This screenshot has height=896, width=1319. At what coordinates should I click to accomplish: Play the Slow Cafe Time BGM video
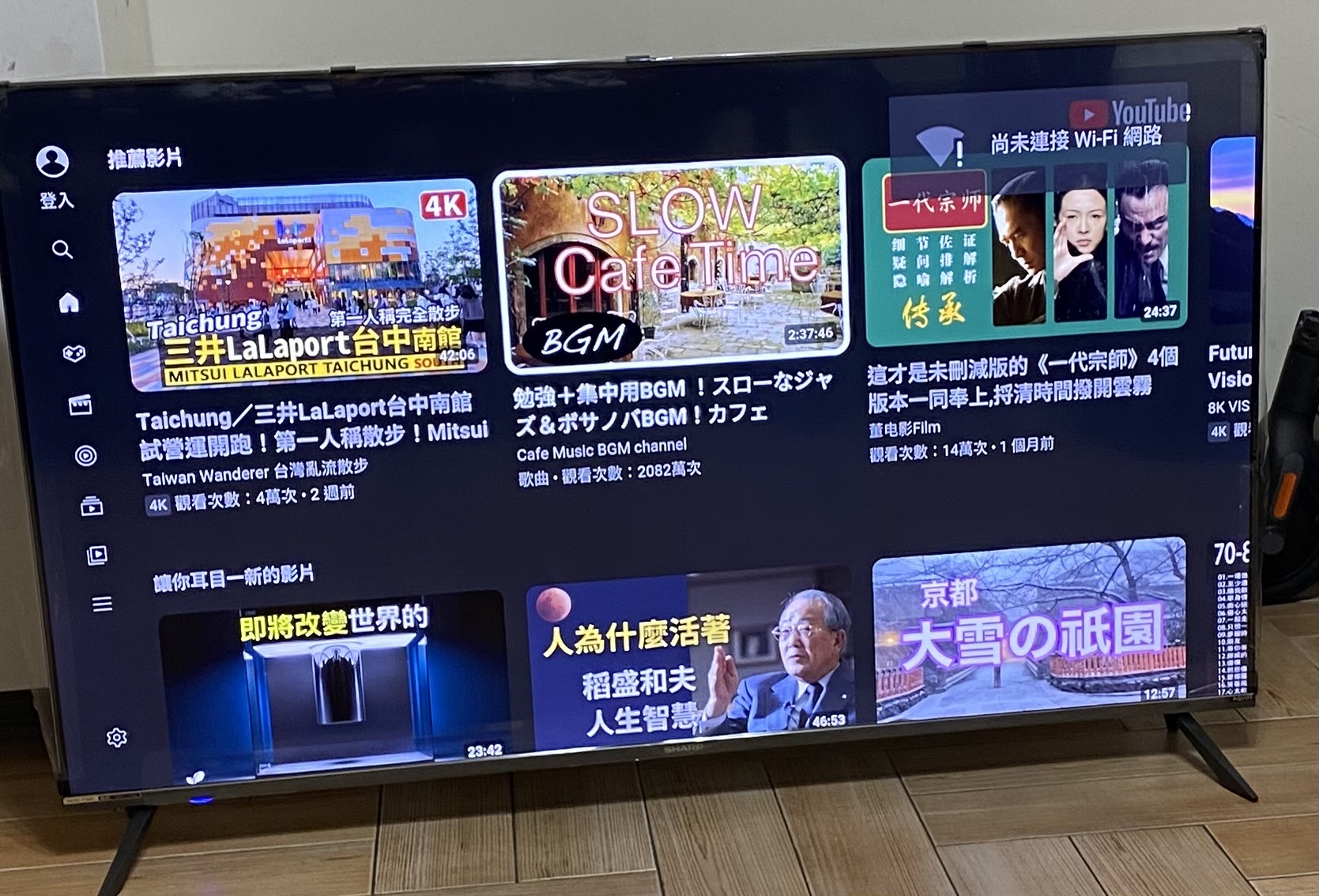click(x=672, y=265)
